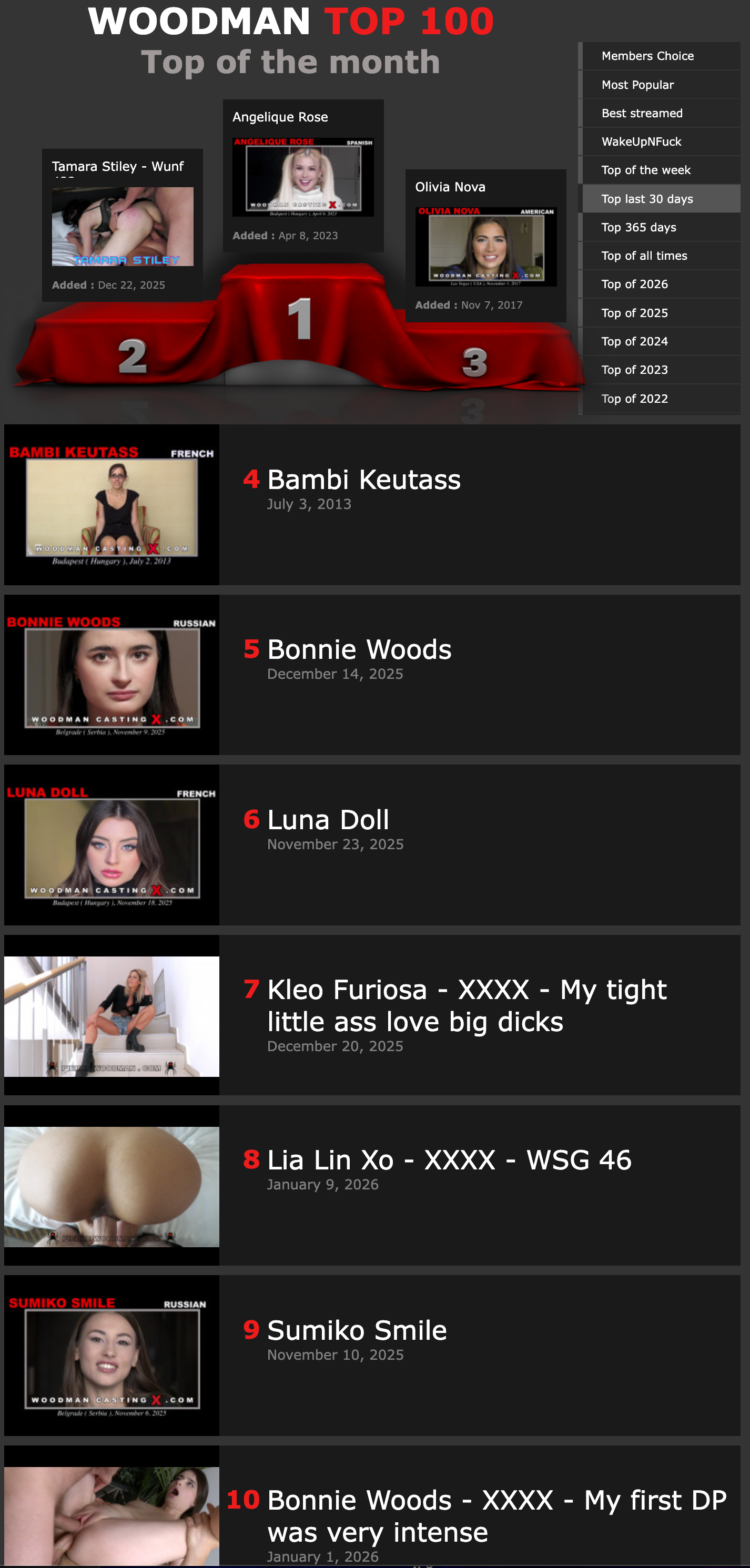Open the Top of 2023 list
The width and height of the screenshot is (750, 1568).
click(634, 370)
